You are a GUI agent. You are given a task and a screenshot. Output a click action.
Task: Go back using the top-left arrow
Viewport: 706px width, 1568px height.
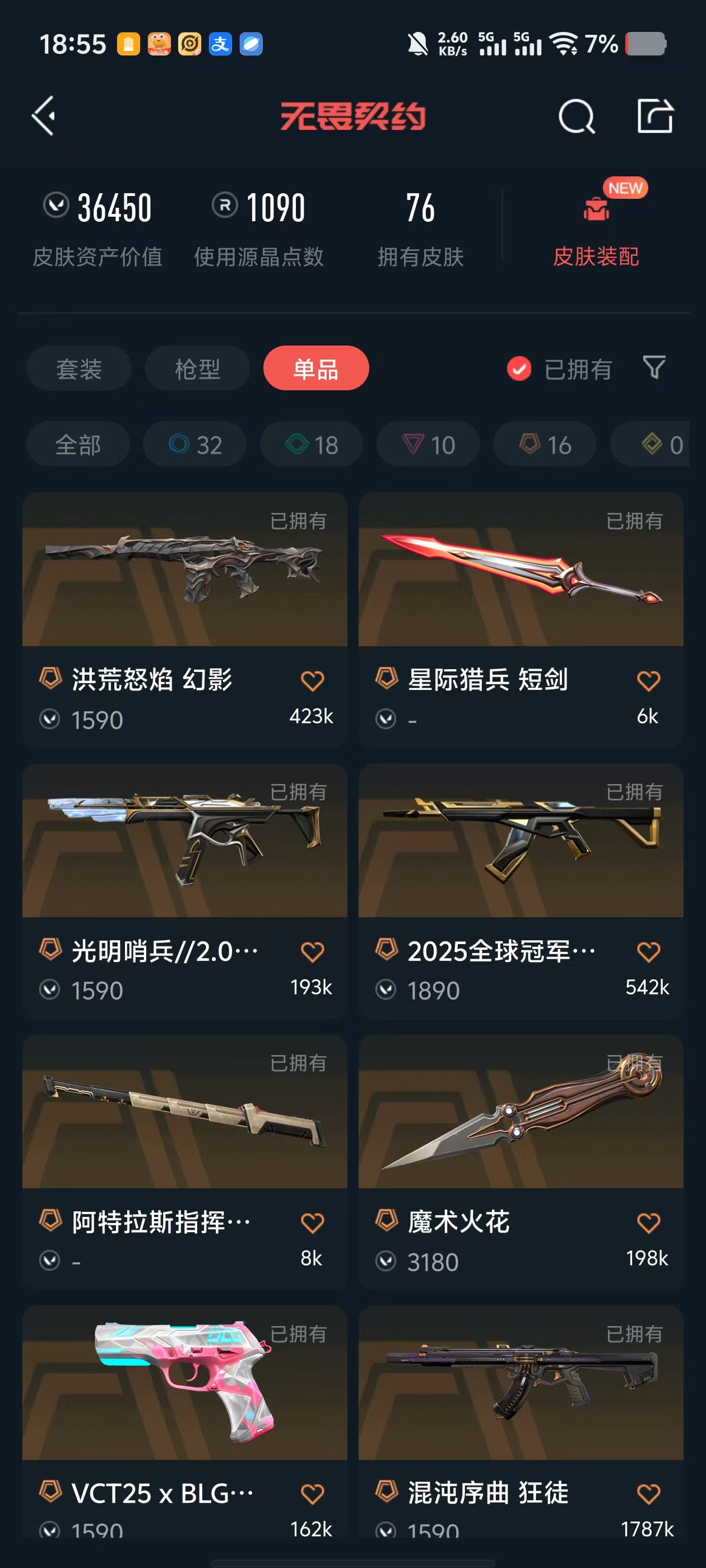(x=44, y=116)
